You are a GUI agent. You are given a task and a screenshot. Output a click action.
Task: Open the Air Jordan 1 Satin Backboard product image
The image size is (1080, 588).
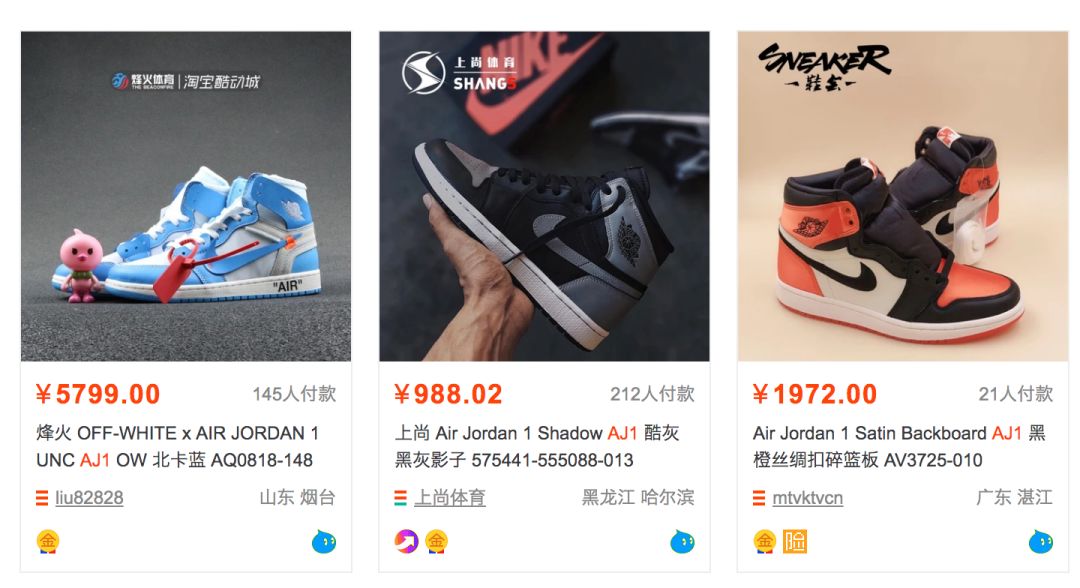pos(902,196)
